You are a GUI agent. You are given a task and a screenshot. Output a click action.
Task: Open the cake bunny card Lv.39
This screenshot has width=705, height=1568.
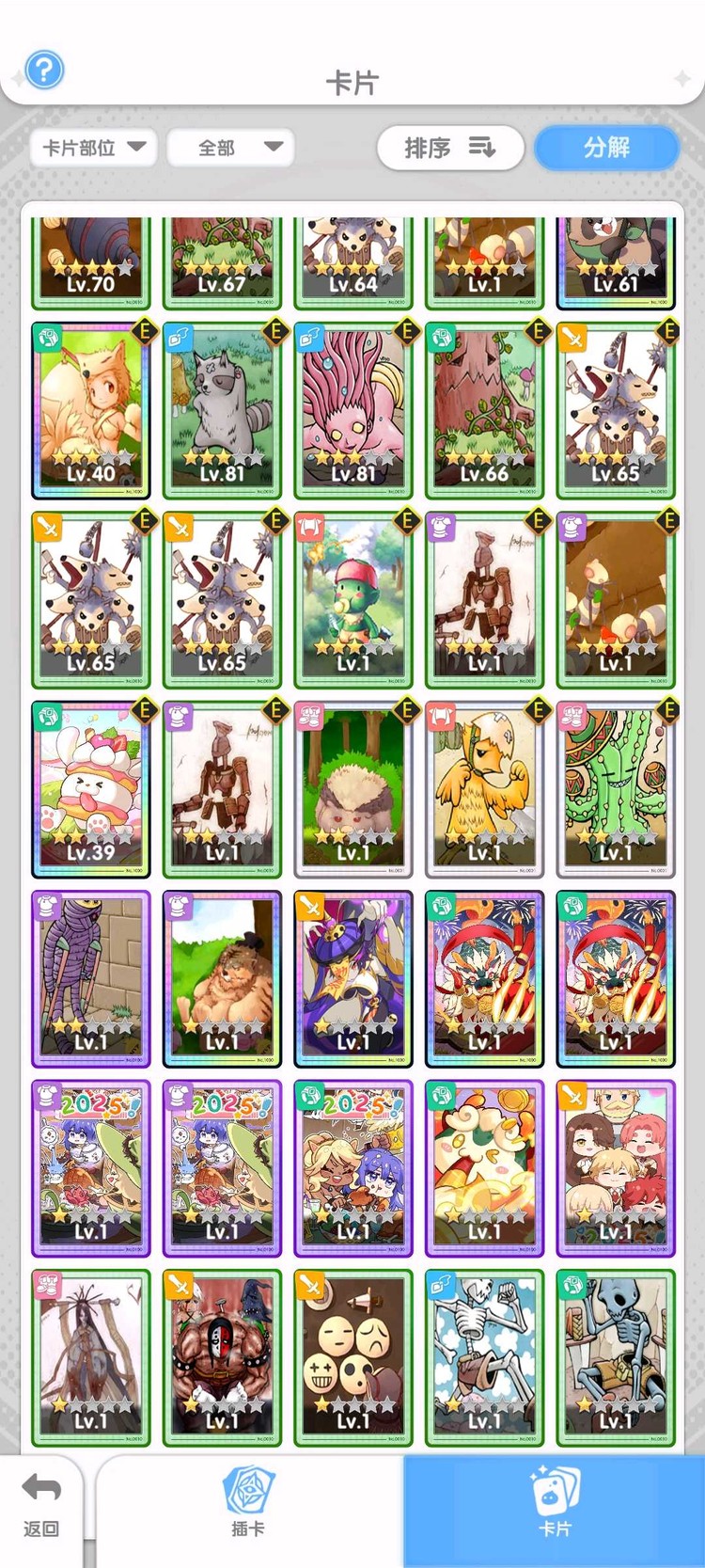pyautogui.click(x=90, y=790)
